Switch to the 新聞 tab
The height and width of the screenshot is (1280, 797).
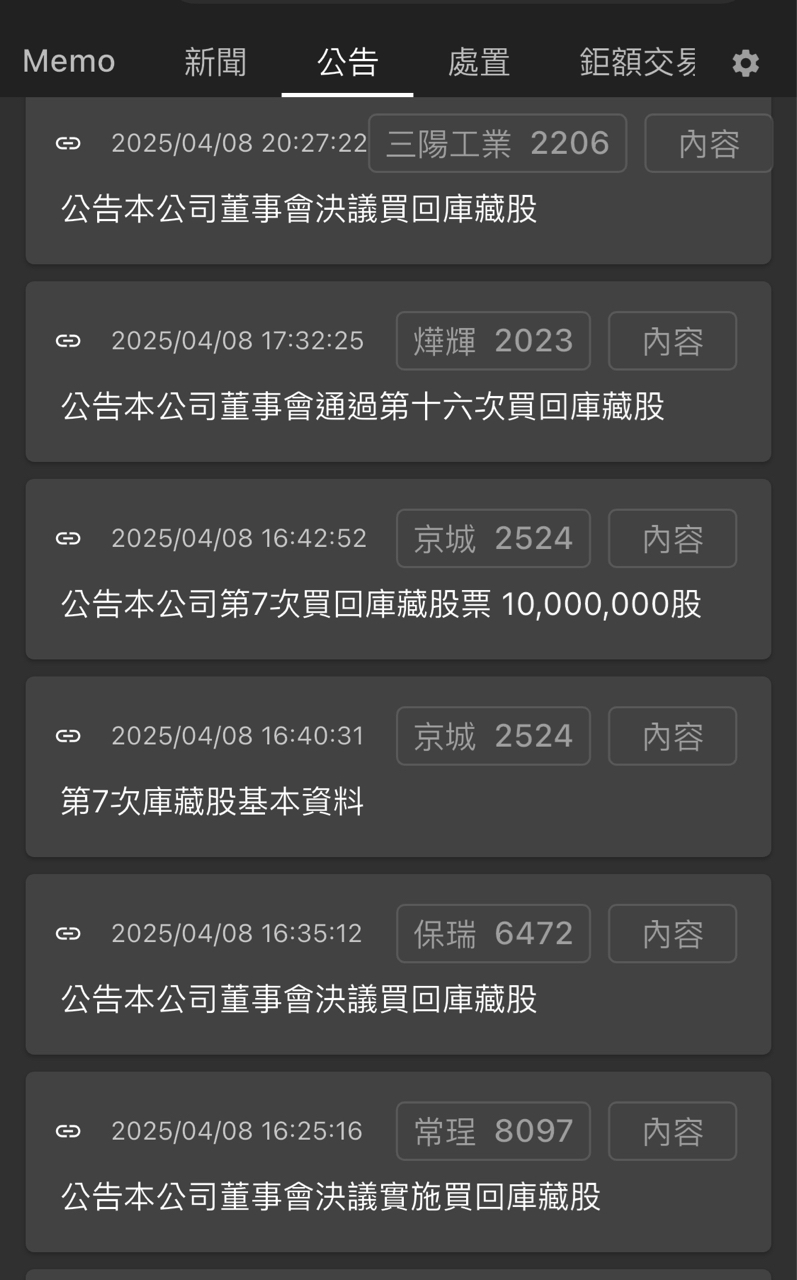coord(215,62)
